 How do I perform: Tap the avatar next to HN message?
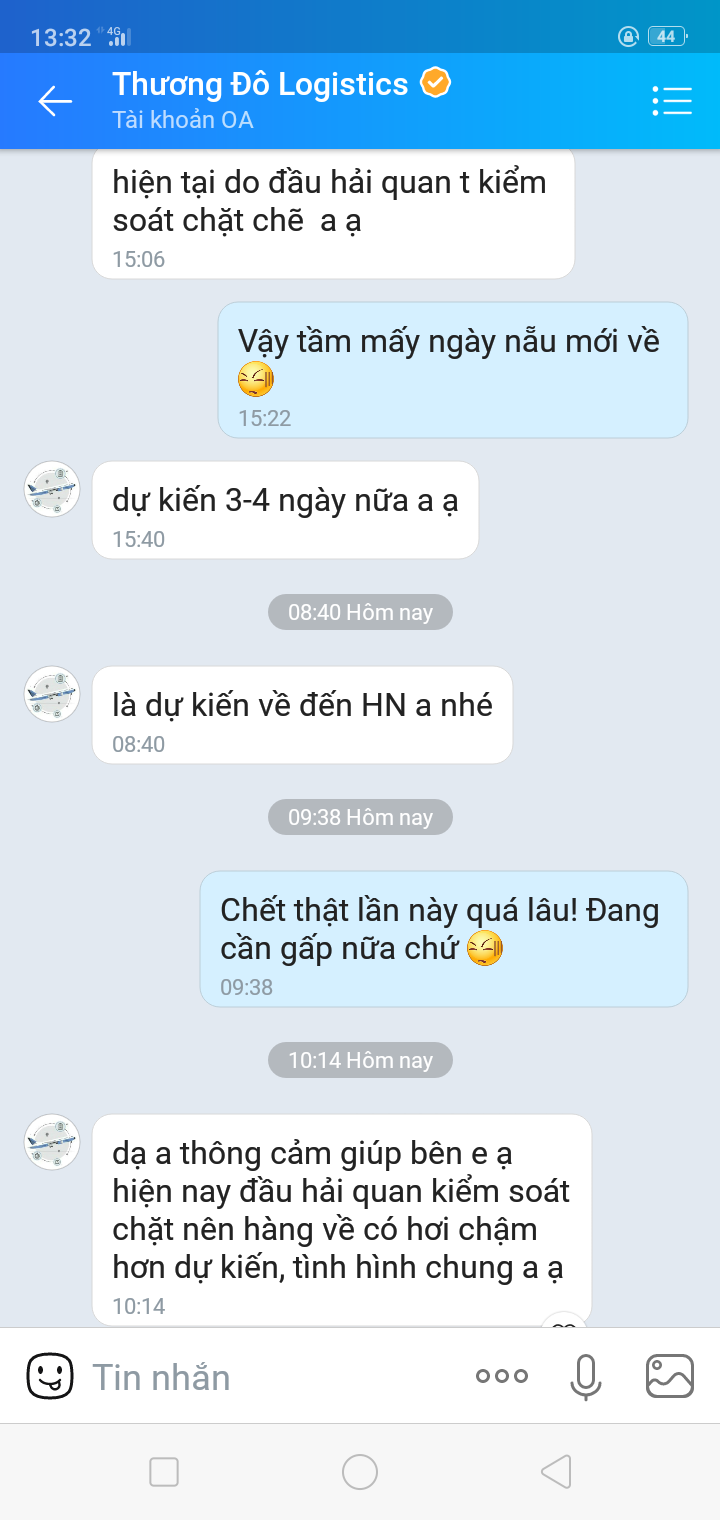pyautogui.click(x=50, y=695)
